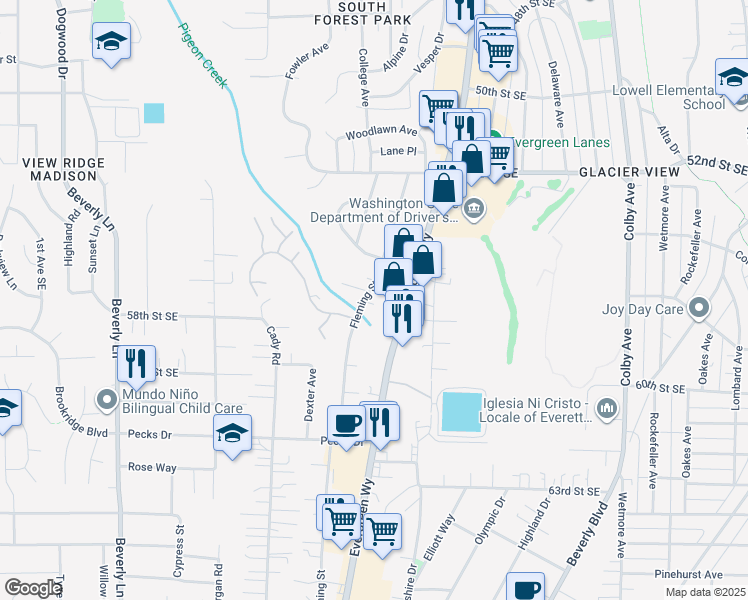Open the Joy Day Care map pin
748x600 pixels.
(x=699, y=308)
